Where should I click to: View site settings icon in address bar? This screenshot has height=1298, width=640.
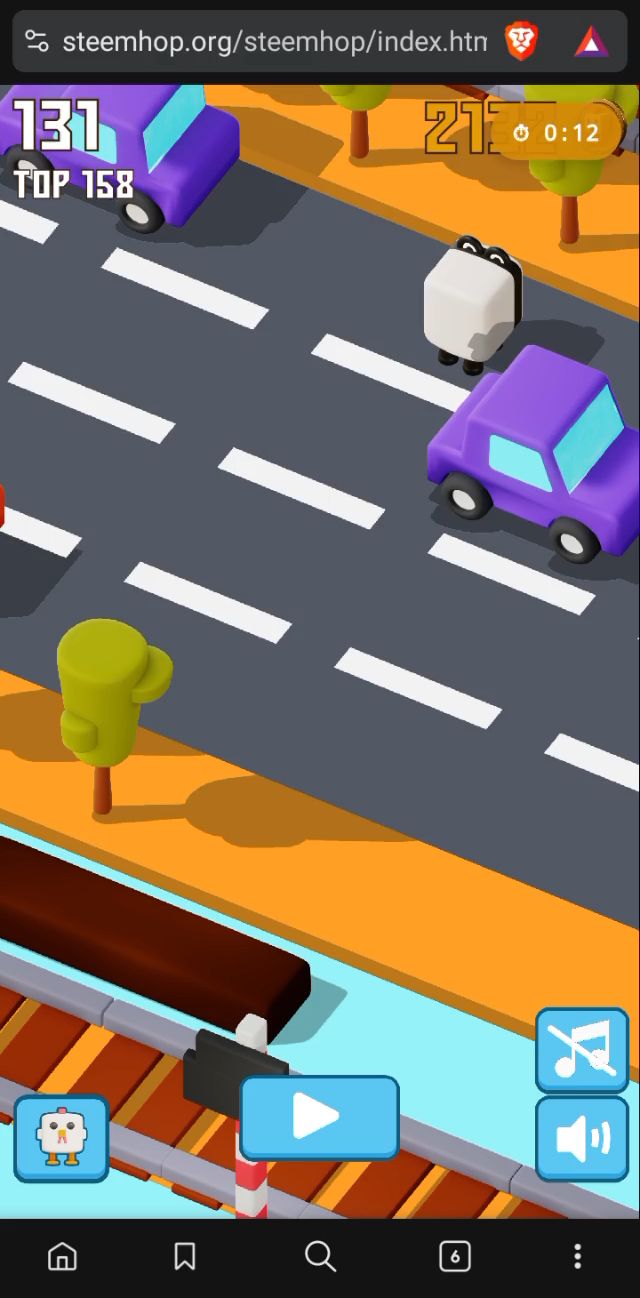tap(37, 41)
